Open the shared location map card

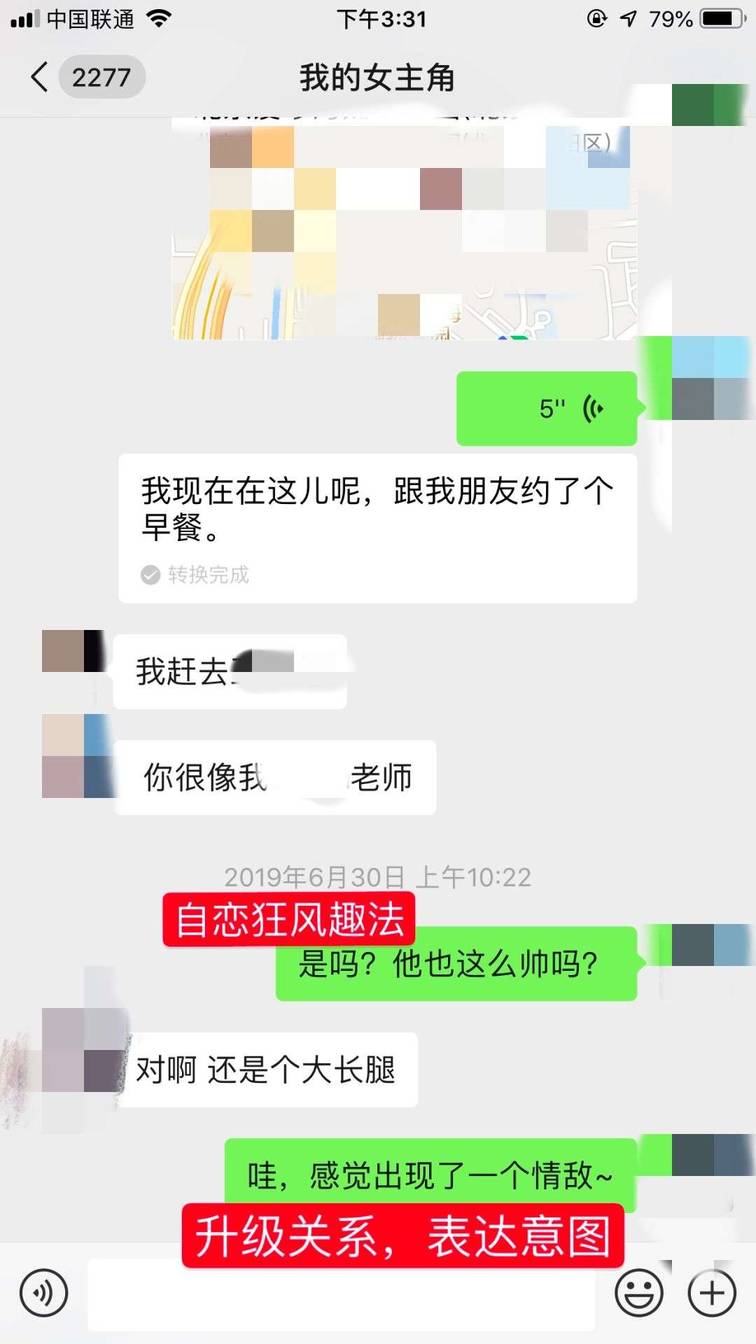pos(404,230)
